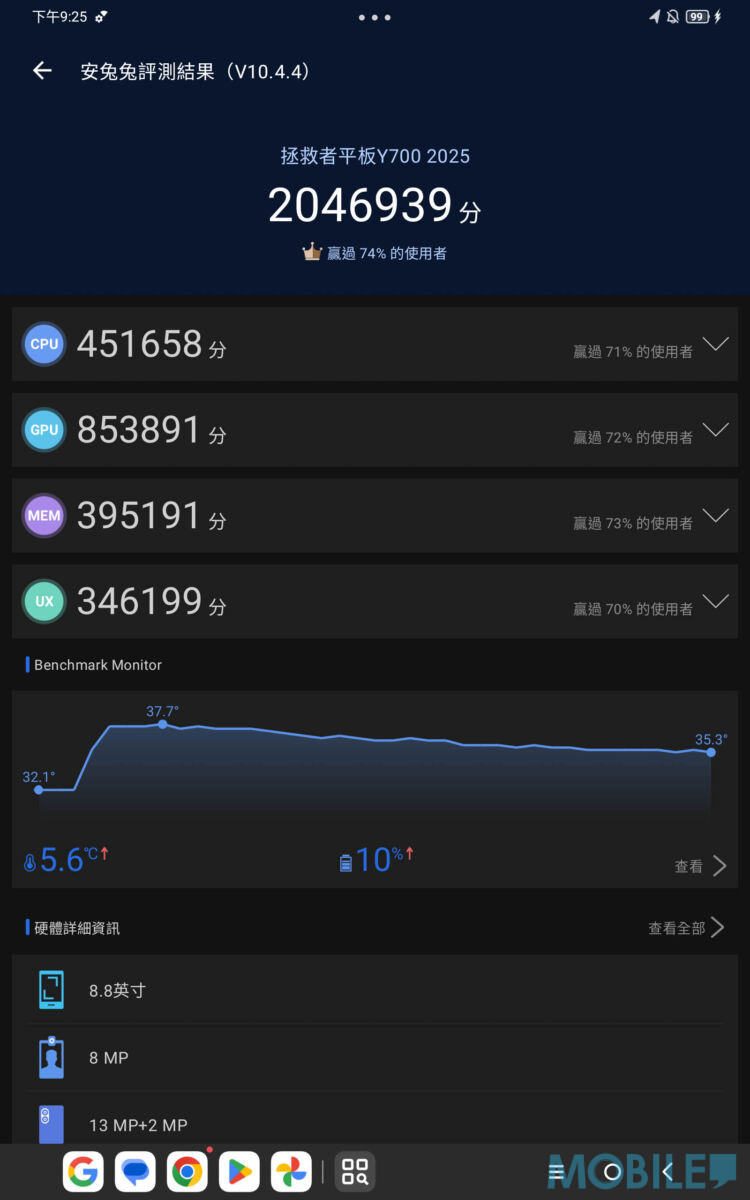Tap the front camera icon near 8 MP
The image size is (750, 1200).
tap(51, 1057)
